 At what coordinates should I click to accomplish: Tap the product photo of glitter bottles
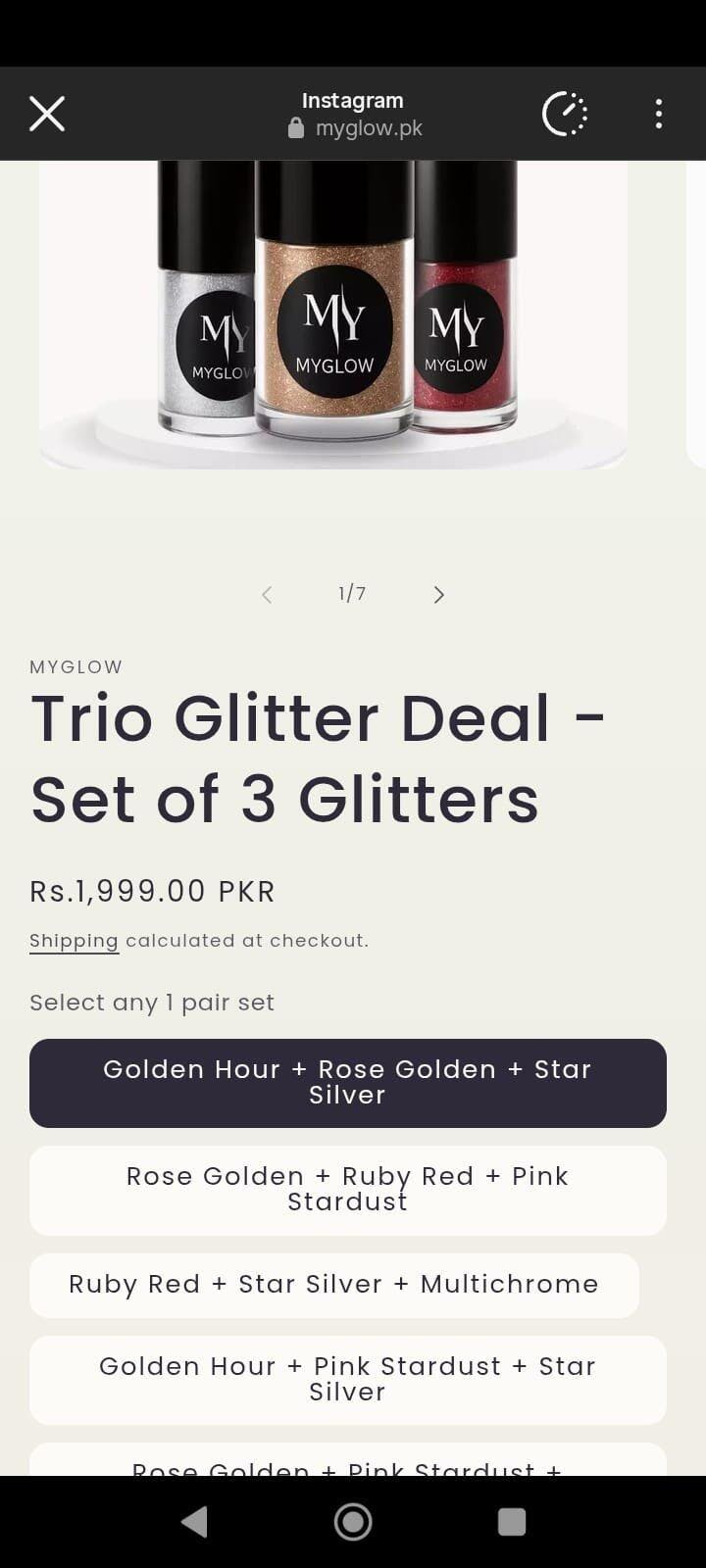tap(333, 314)
